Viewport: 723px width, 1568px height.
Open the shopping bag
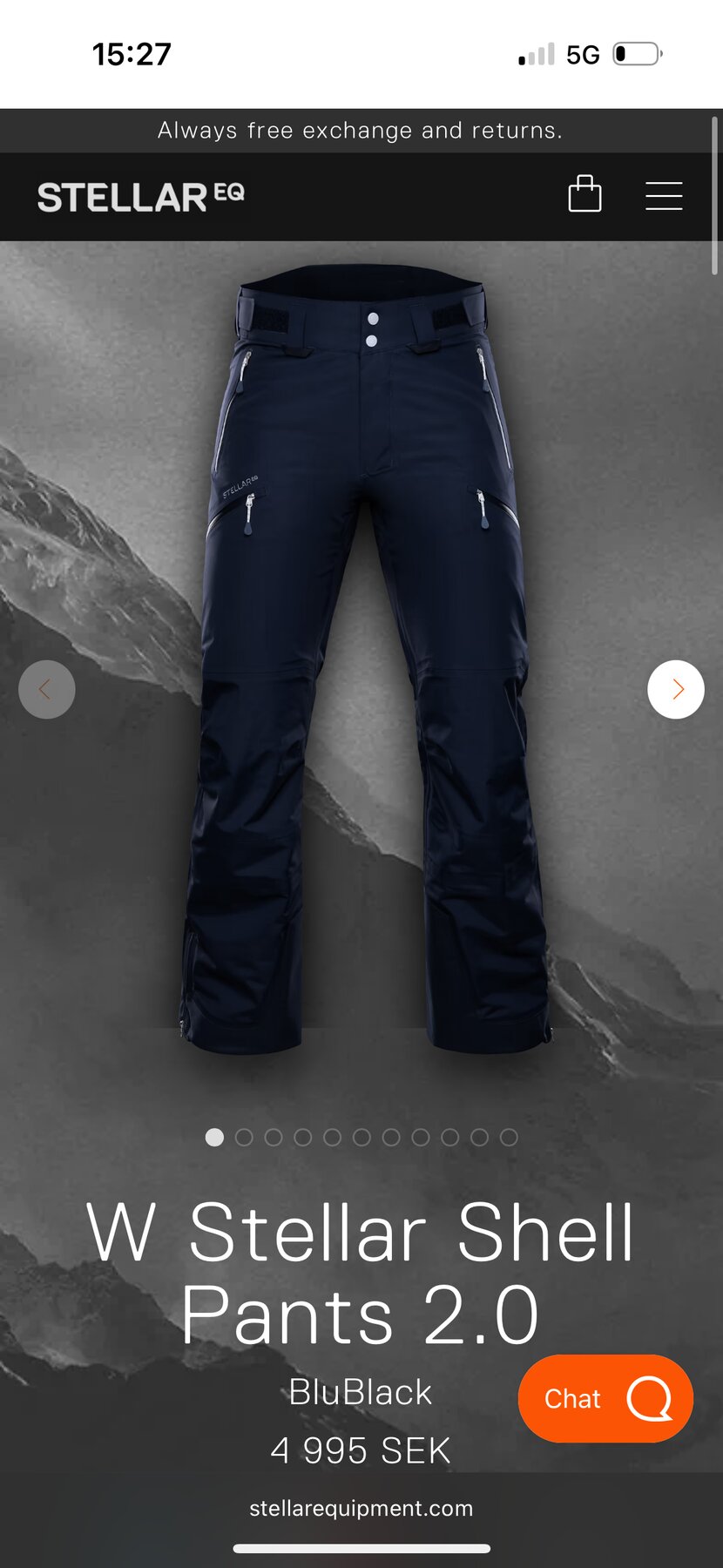click(584, 194)
